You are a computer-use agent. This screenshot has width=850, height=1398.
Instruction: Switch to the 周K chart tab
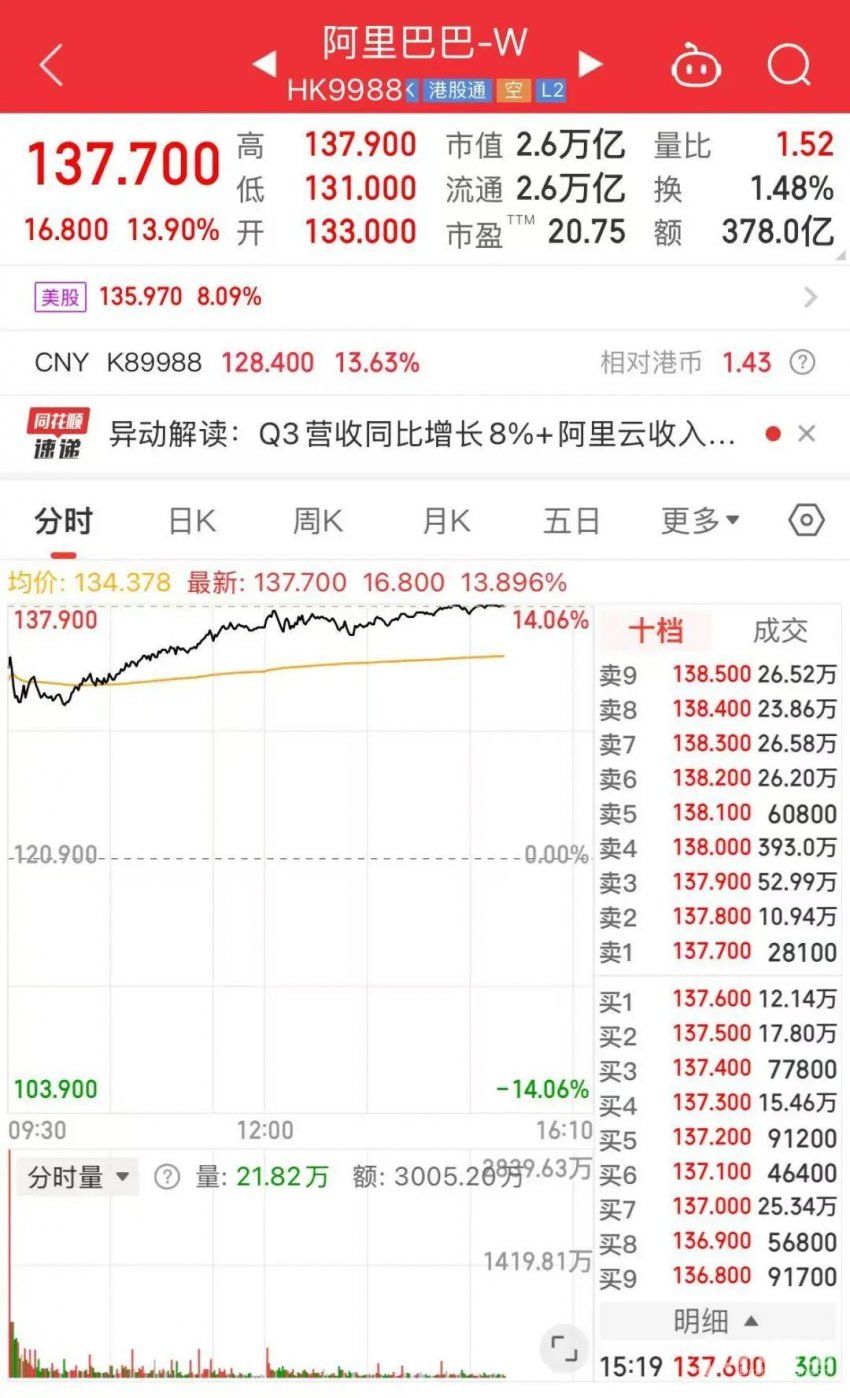pyautogui.click(x=318, y=521)
